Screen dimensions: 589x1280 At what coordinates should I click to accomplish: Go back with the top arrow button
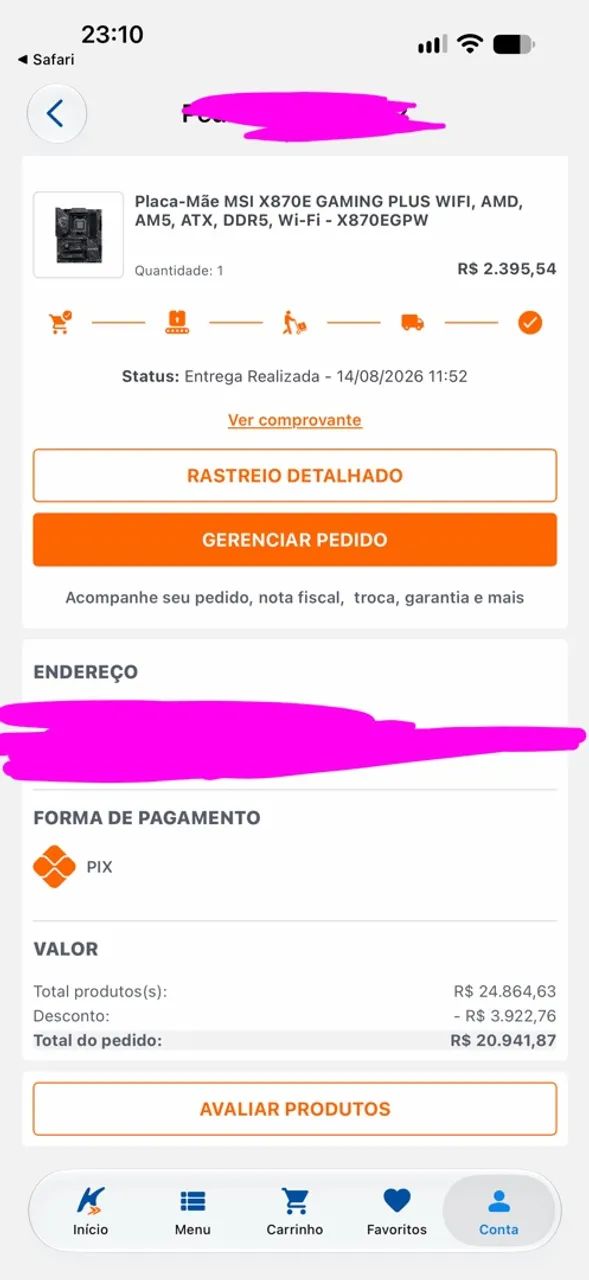pos(56,114)
